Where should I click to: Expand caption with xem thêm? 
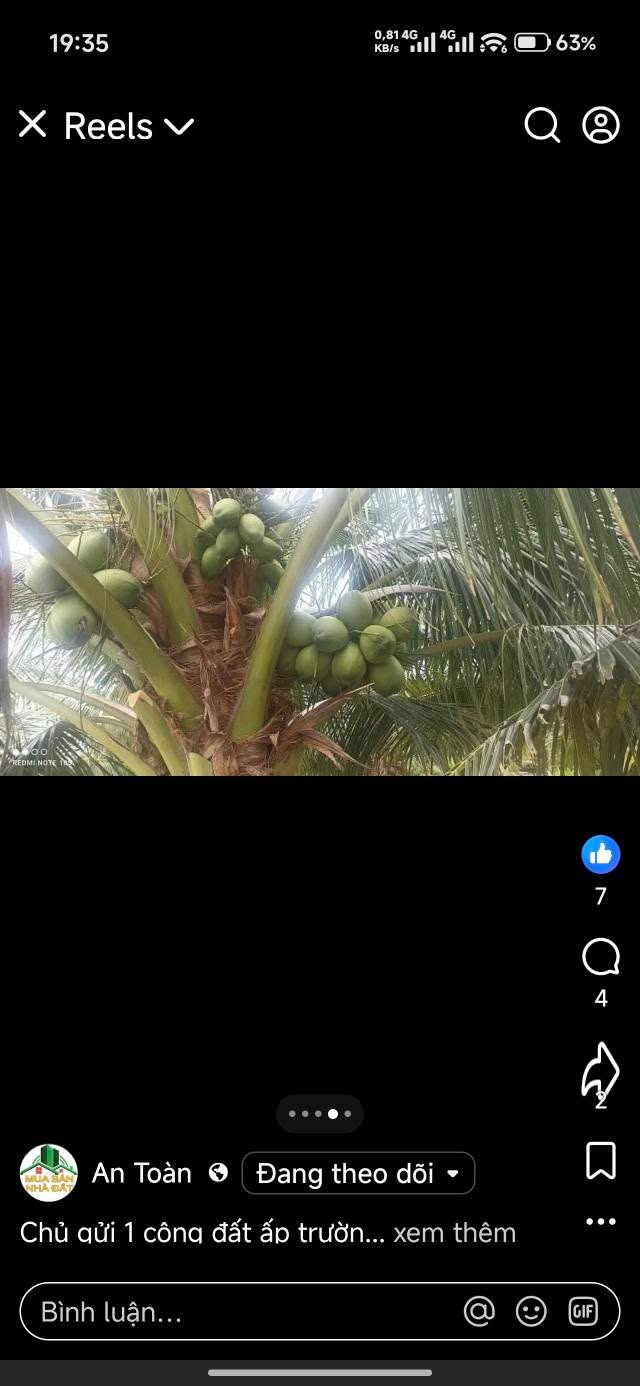point(454,1232)
